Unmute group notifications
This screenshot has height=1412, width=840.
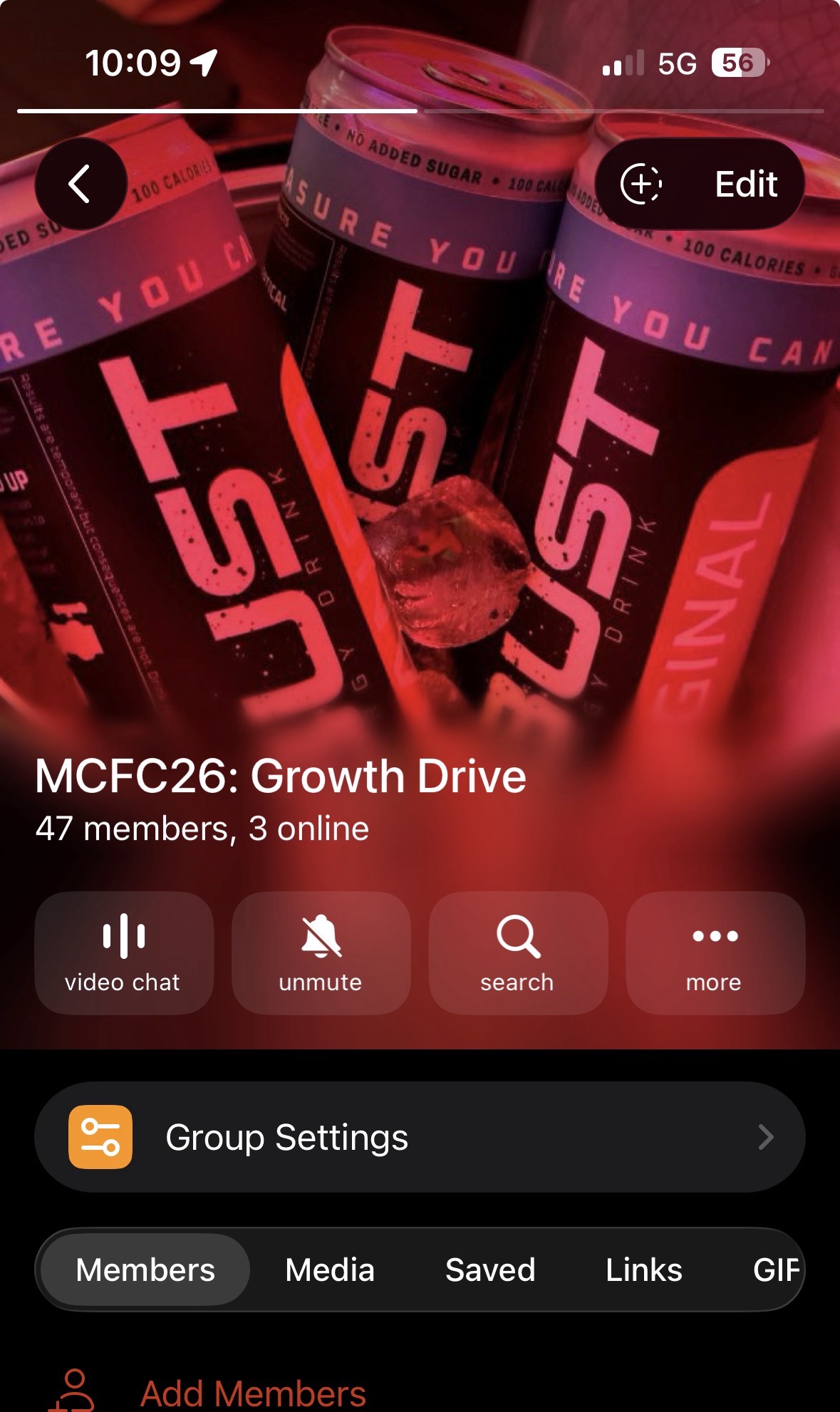coord(321,952)
